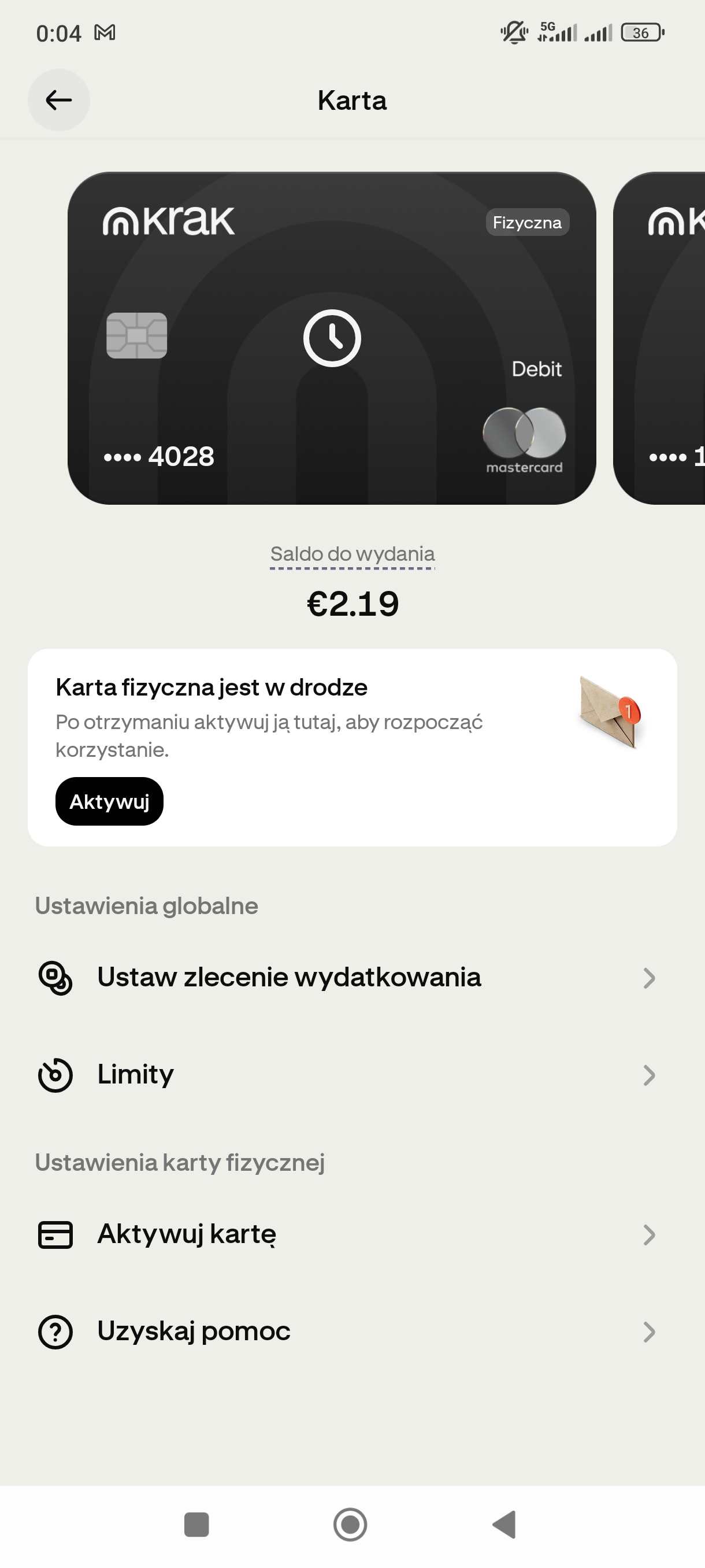Select the physical card ending in 4028
This screenshot has width=705, height=1568.
coord(332,338)
